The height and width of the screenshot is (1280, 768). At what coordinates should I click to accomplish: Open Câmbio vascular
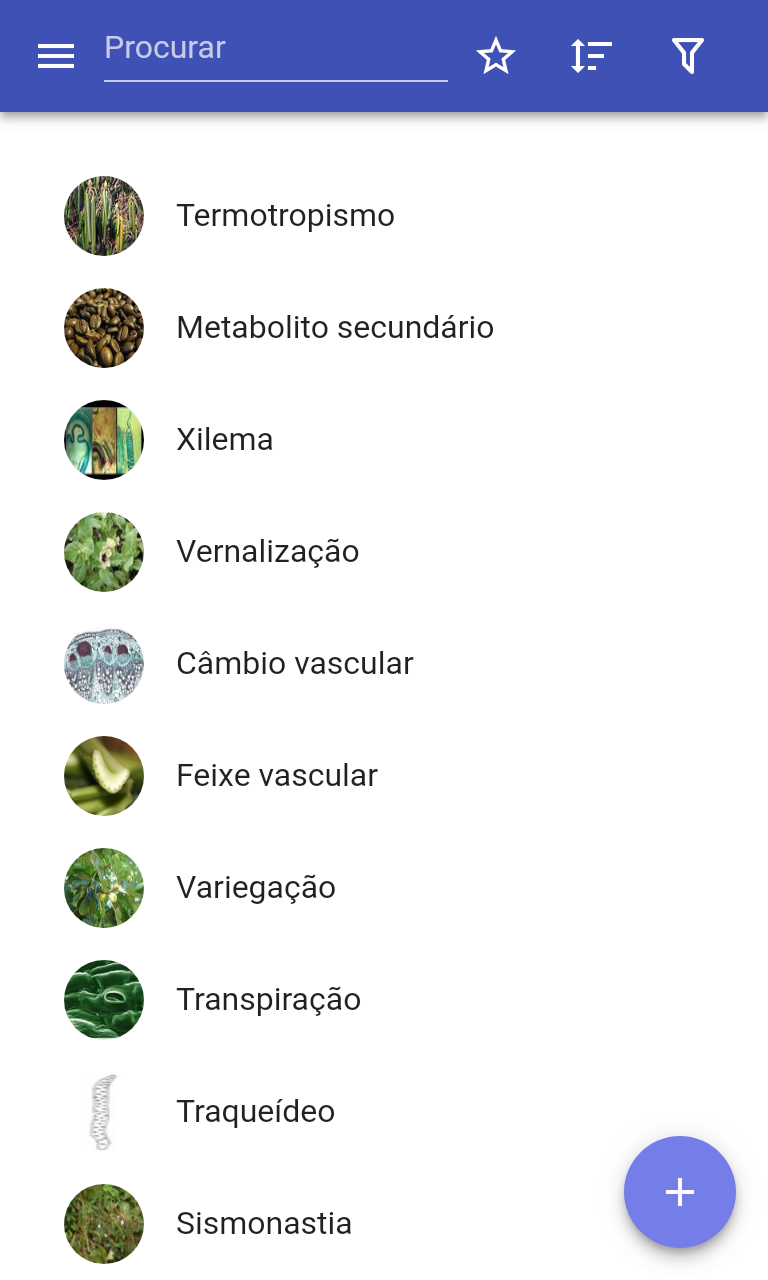click(384, 664)
